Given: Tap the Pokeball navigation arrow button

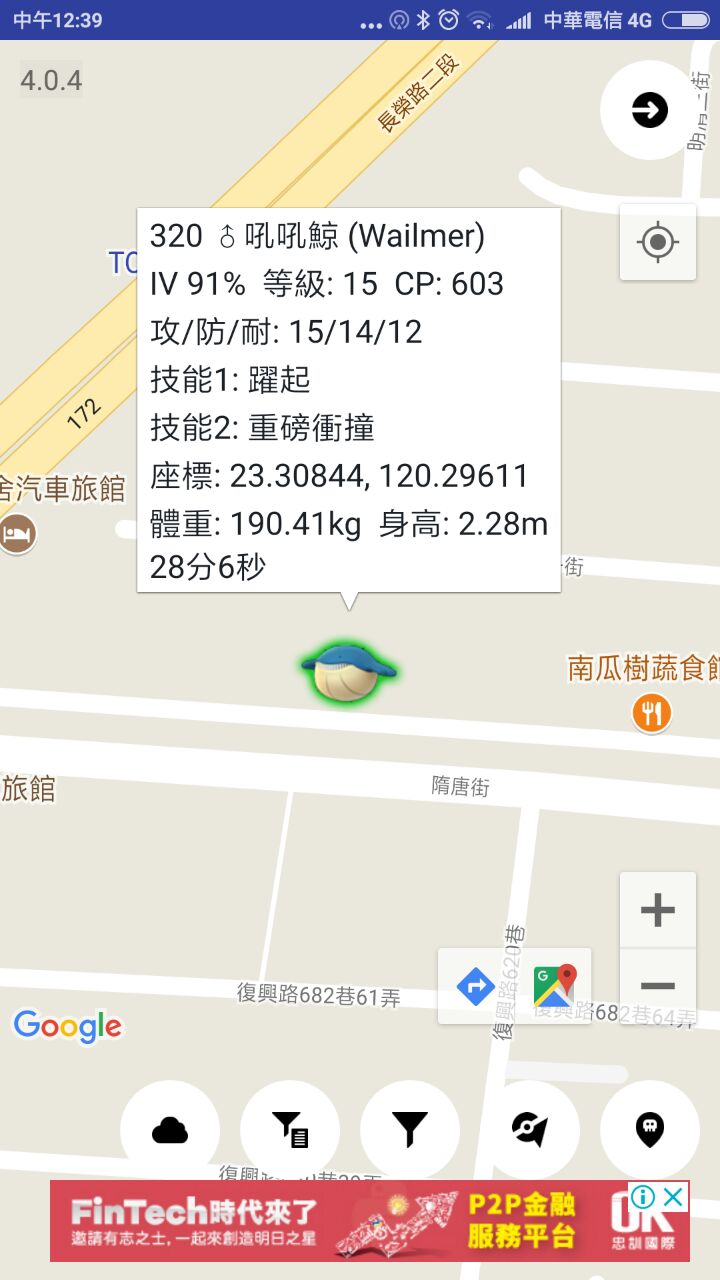Looking at the screenshot, I should tap(530, 1130).
